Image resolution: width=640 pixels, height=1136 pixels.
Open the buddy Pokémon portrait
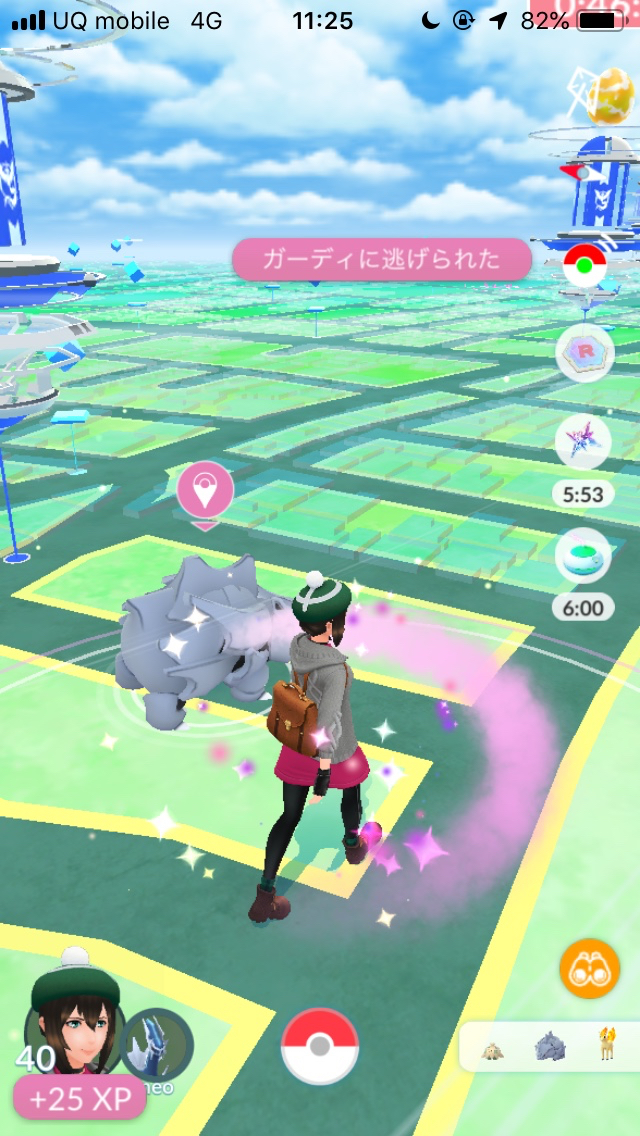tap(157, 1042)
